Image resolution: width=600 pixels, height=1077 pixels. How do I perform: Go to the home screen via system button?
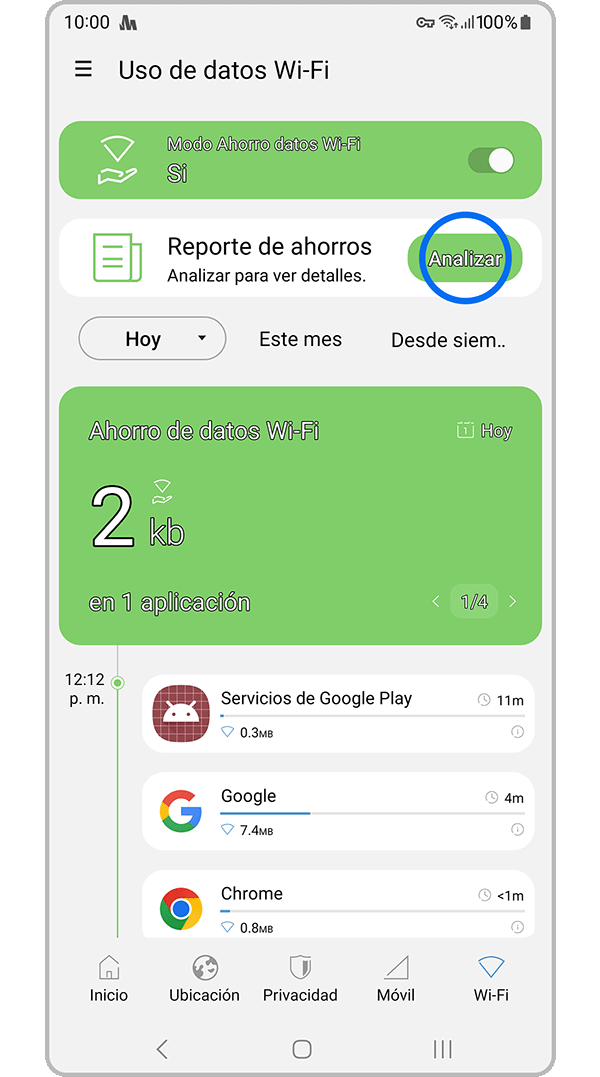302,1048
